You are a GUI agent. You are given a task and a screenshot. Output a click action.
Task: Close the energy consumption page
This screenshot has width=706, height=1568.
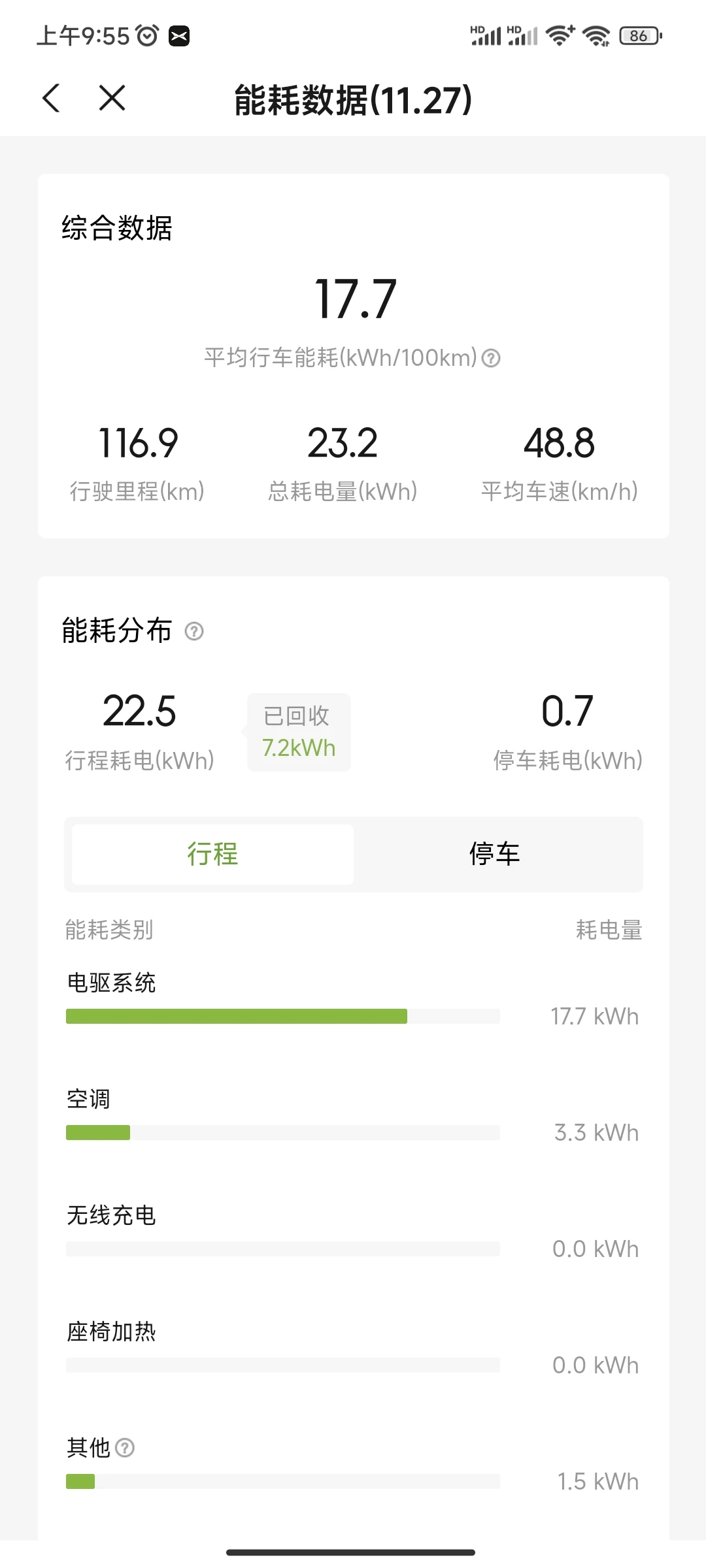click(x=112, y=99)
